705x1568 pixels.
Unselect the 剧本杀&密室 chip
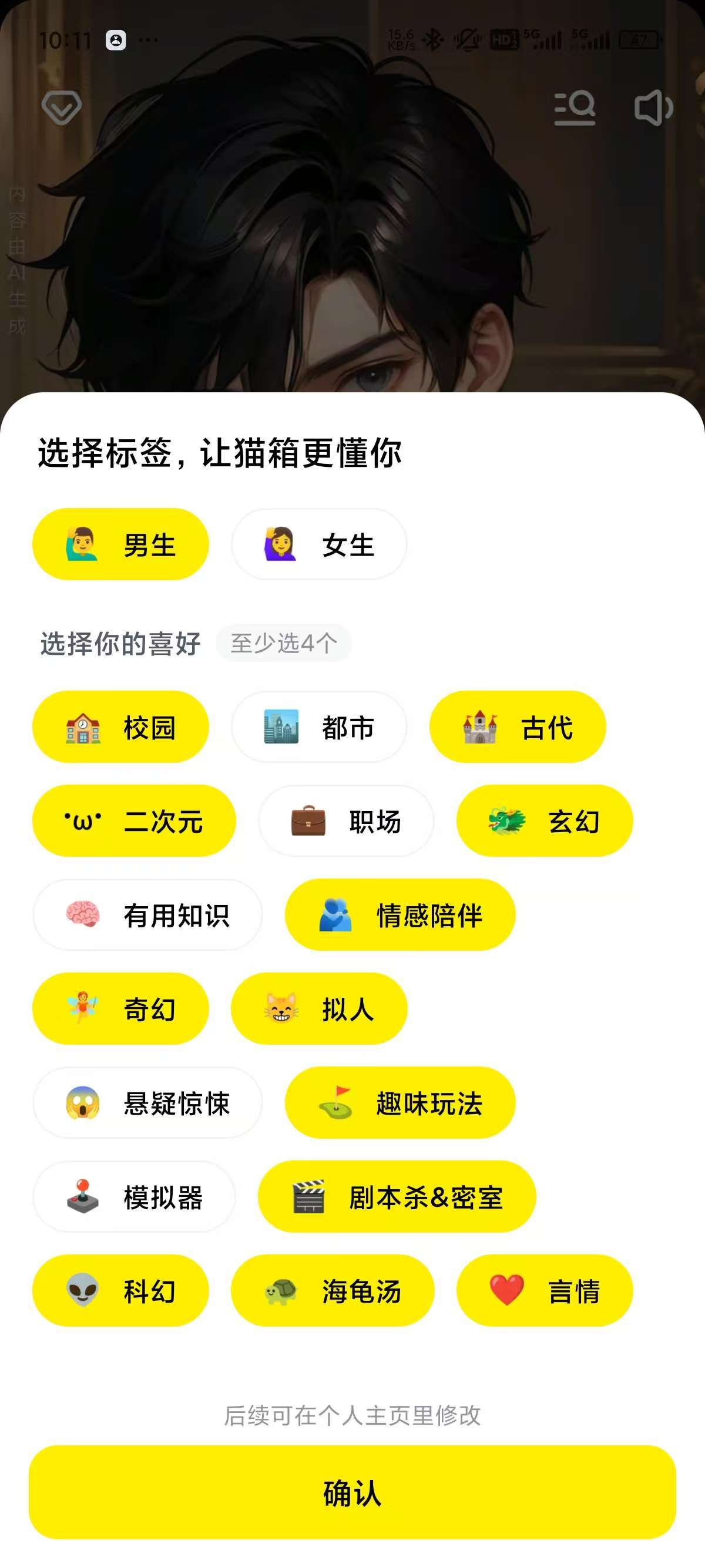(397, 1197)
